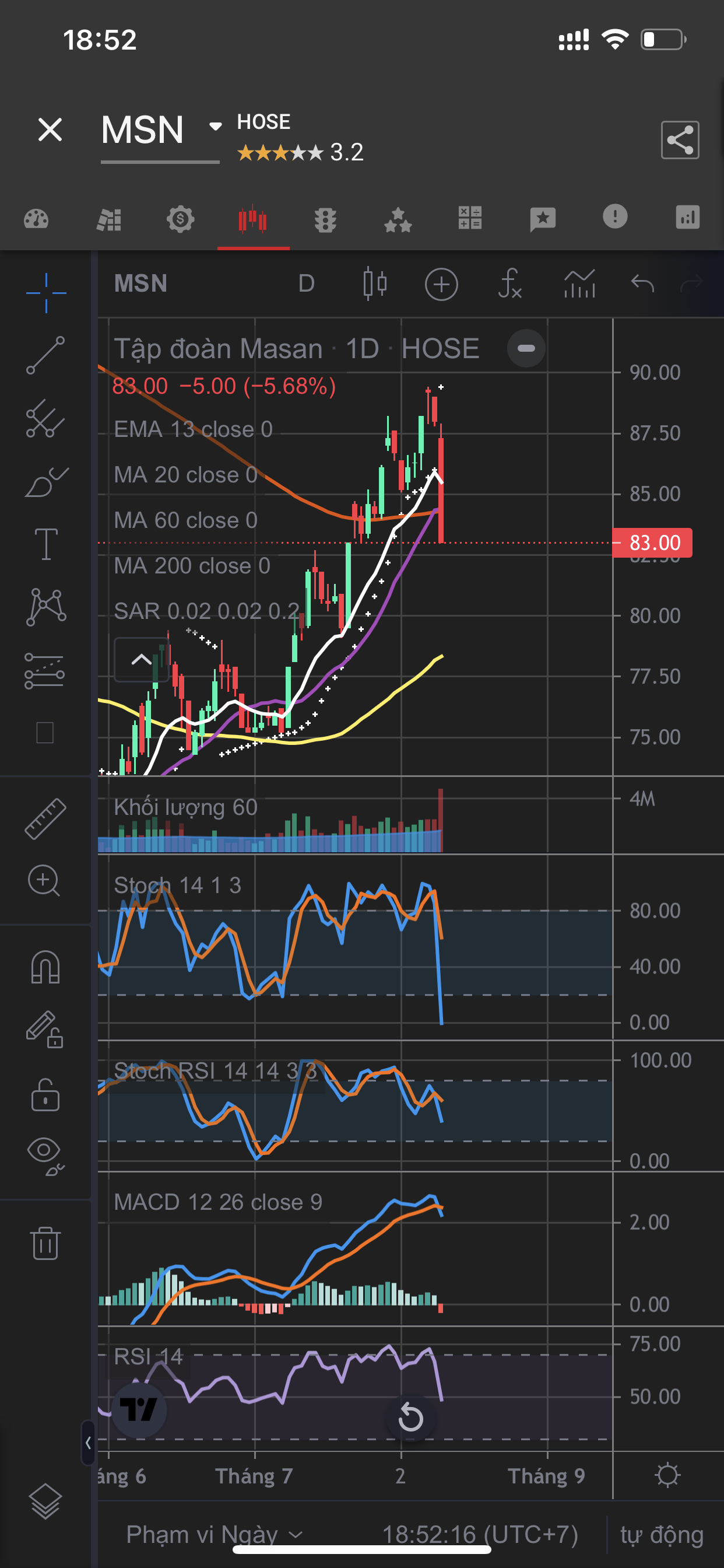Change the candle chart style
The width and height of the screenshot is (724, 1568).
pyautogui.click(x=374, y=283)
